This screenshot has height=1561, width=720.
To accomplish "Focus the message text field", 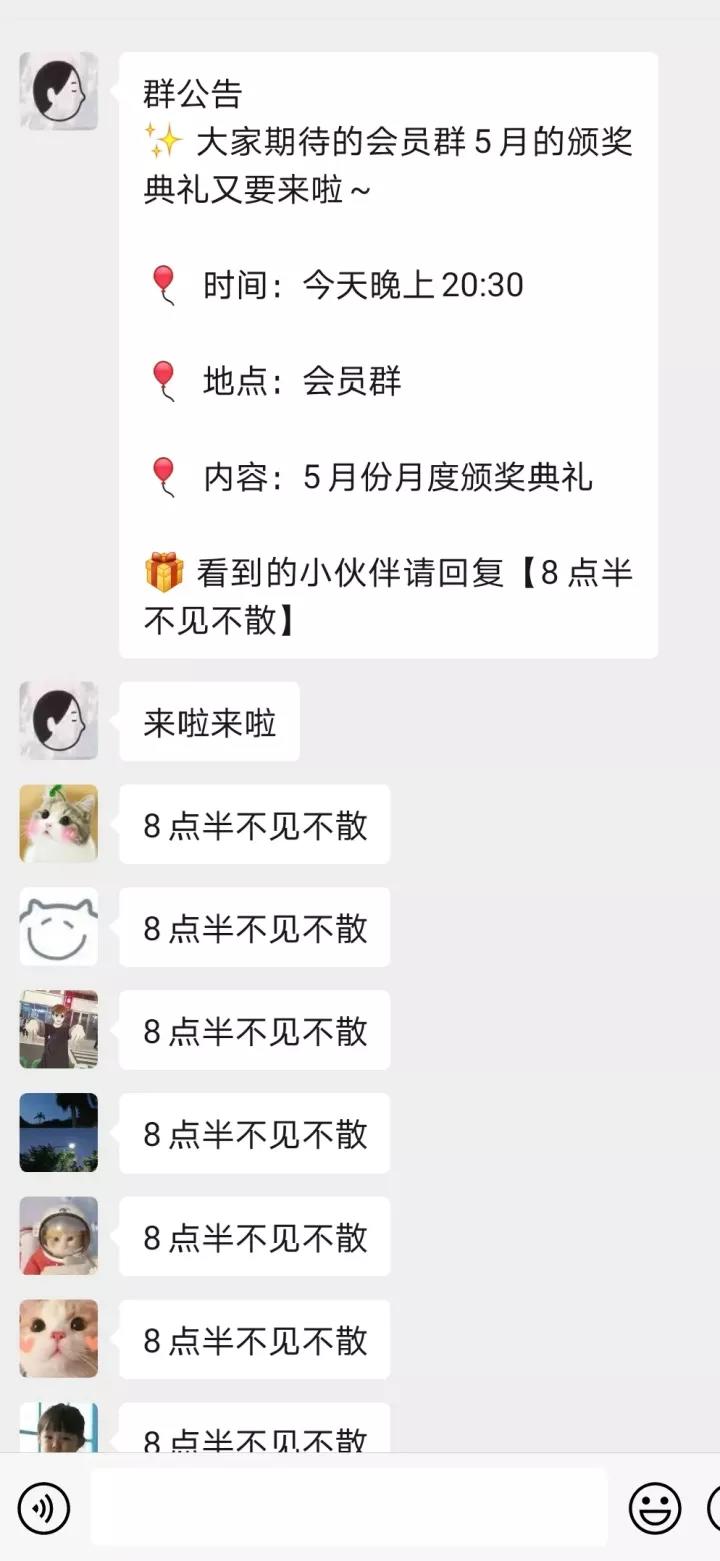I will [x=348, y=1507].
